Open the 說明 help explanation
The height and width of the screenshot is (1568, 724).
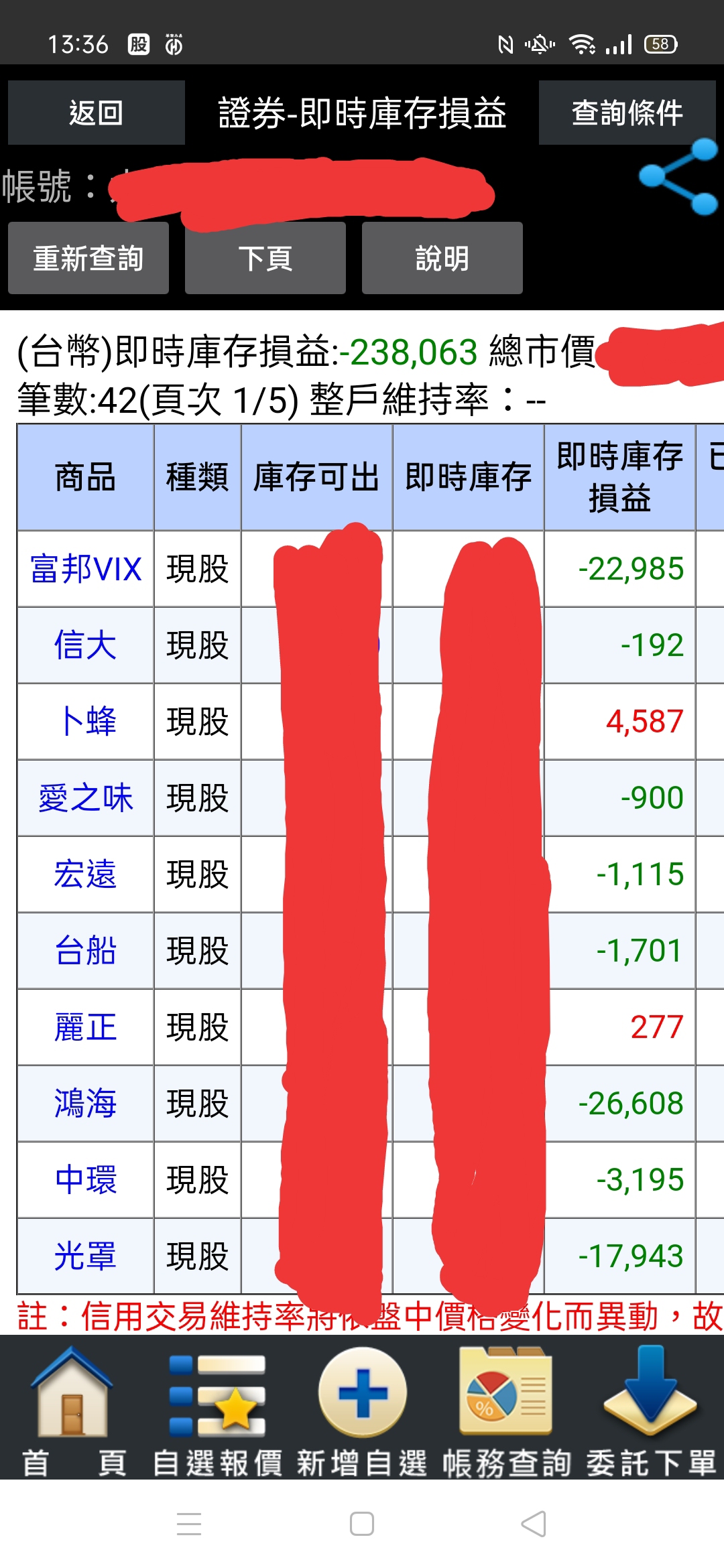pyautogui.click(x=442, y=258)
